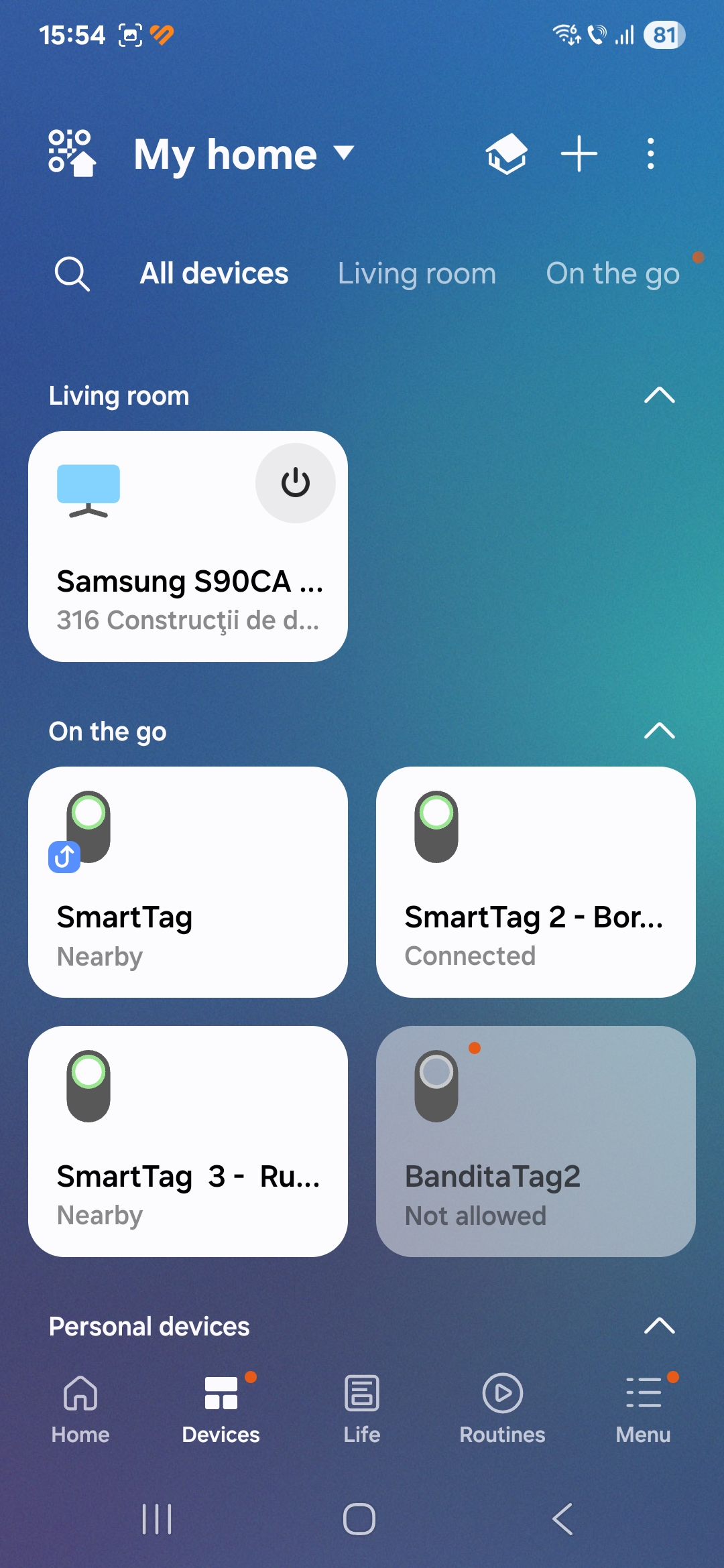
Task: Collapse the Living room section
Action: 659,395
